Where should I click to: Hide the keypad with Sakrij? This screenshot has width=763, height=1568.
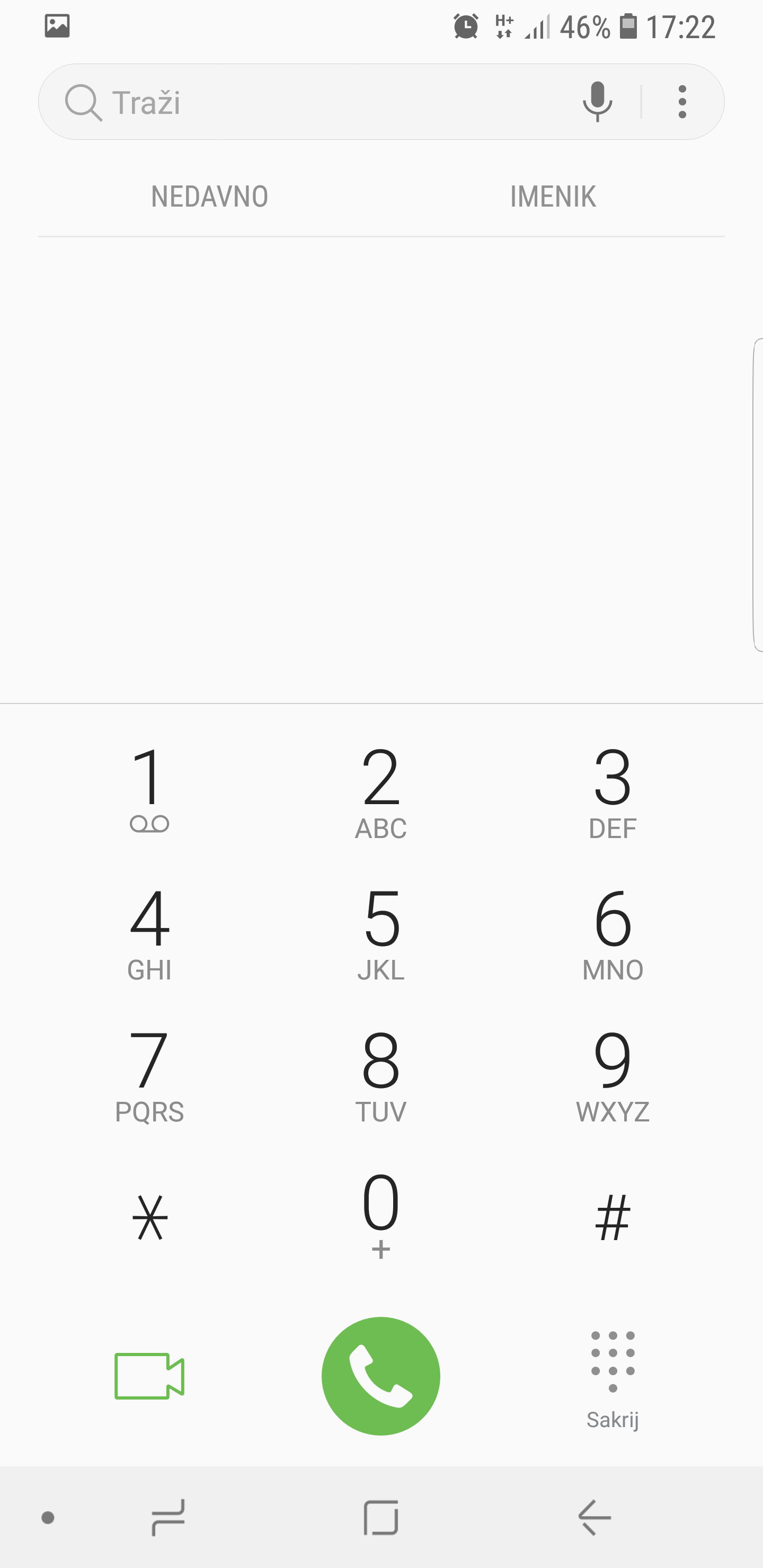tap(613, 1379)
